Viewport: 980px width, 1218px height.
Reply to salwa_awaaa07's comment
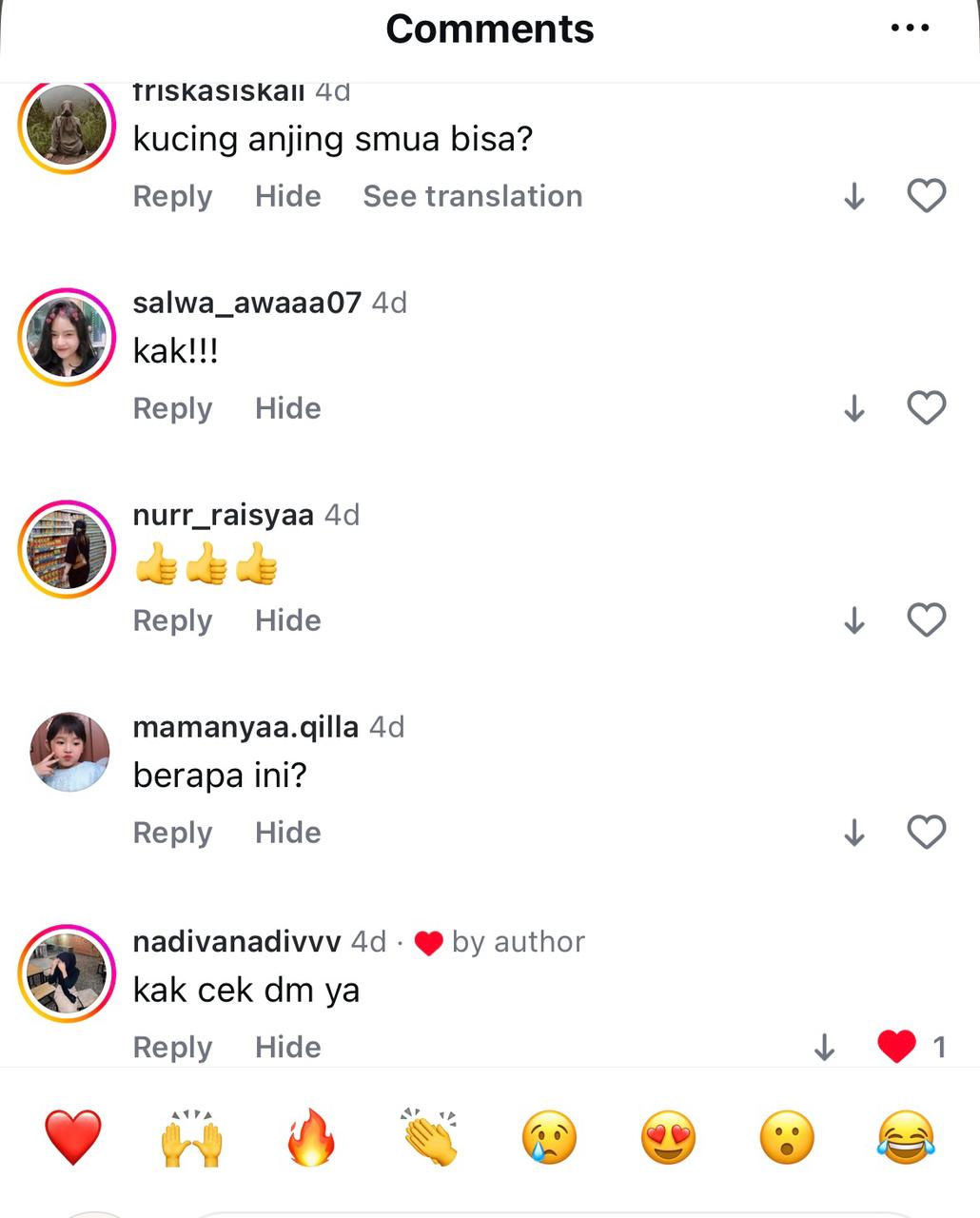(x=172, y=408)
